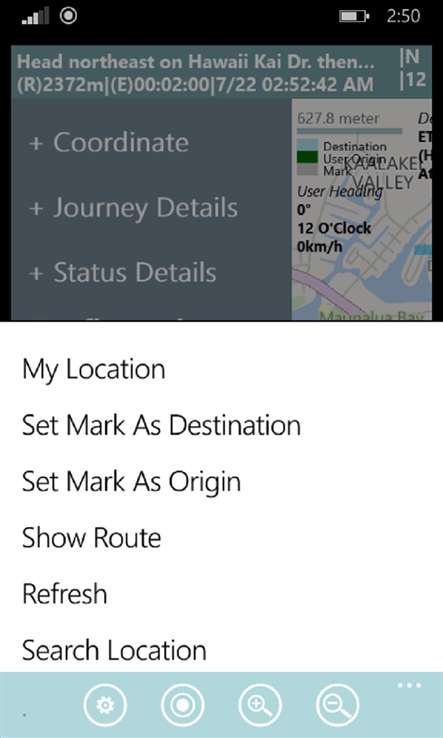Expand Journey Details section
443x738 pixels.
[x=133, y=208]
